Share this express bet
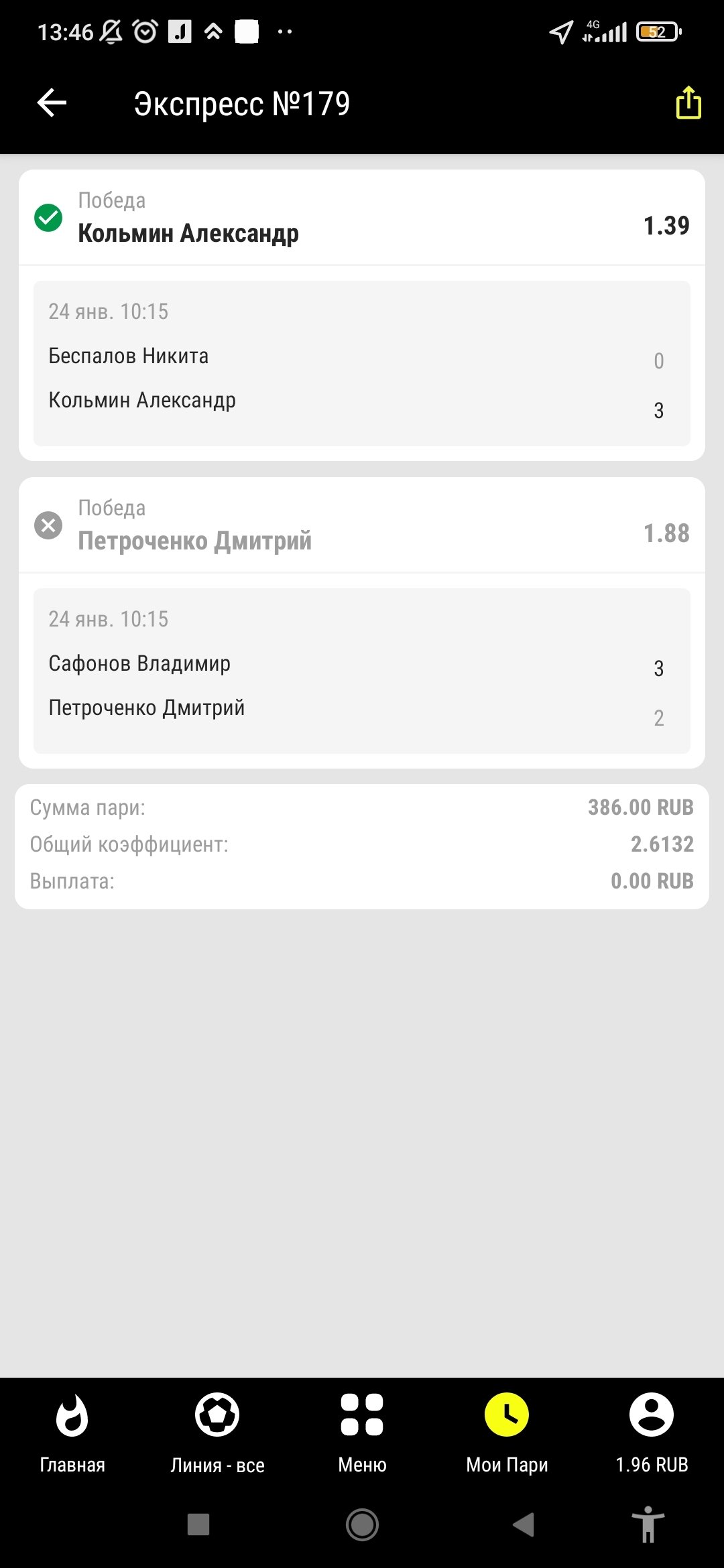 point(688,103)
